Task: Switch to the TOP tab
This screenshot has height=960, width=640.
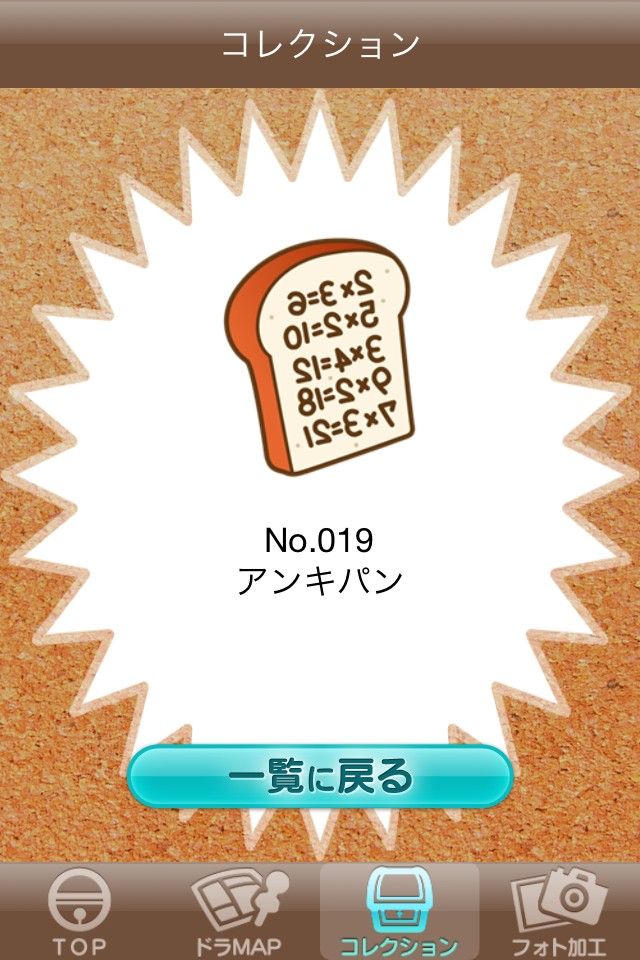Action: click(79, 912)
